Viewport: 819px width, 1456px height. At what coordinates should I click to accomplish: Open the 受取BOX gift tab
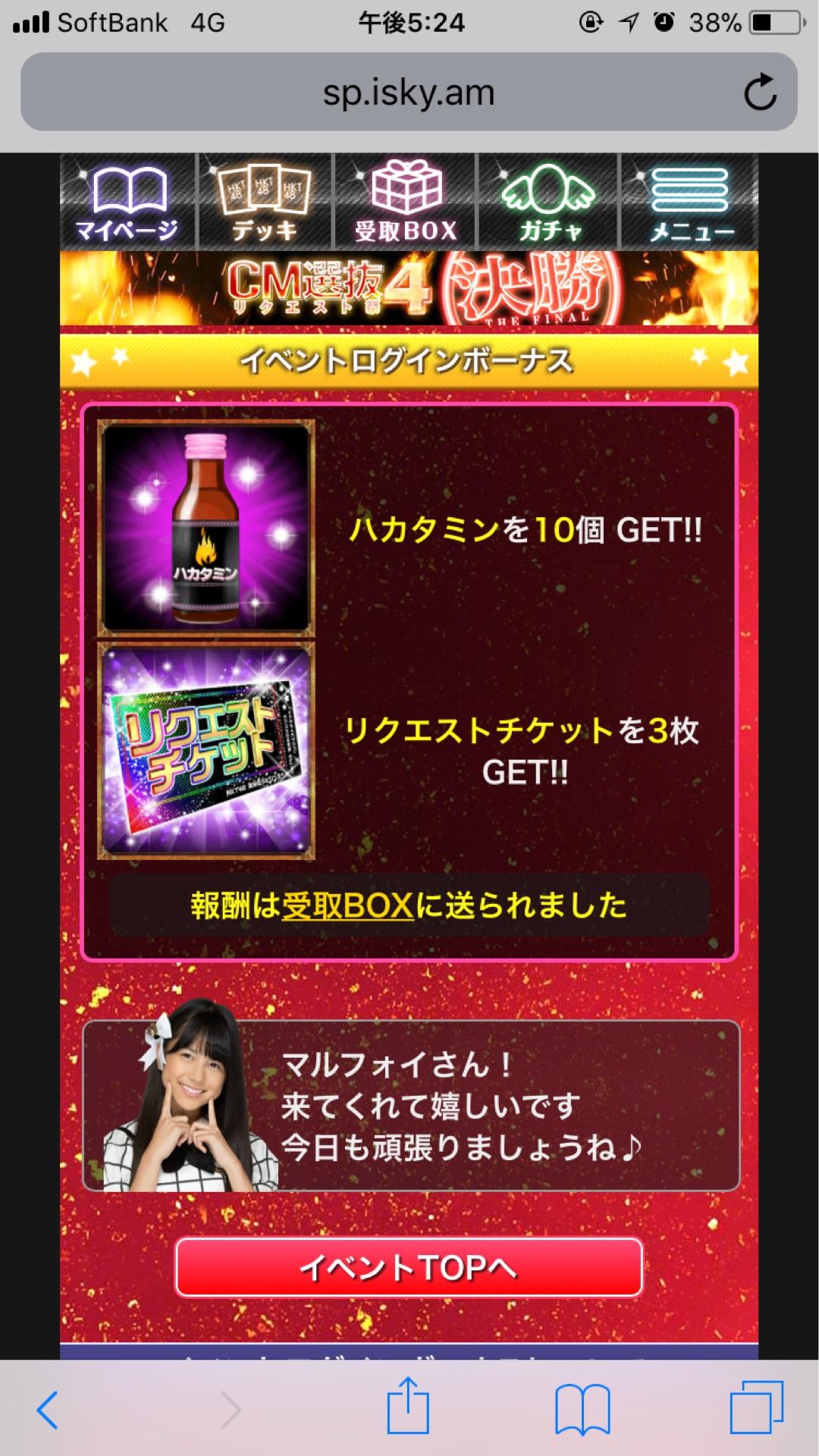406,202
